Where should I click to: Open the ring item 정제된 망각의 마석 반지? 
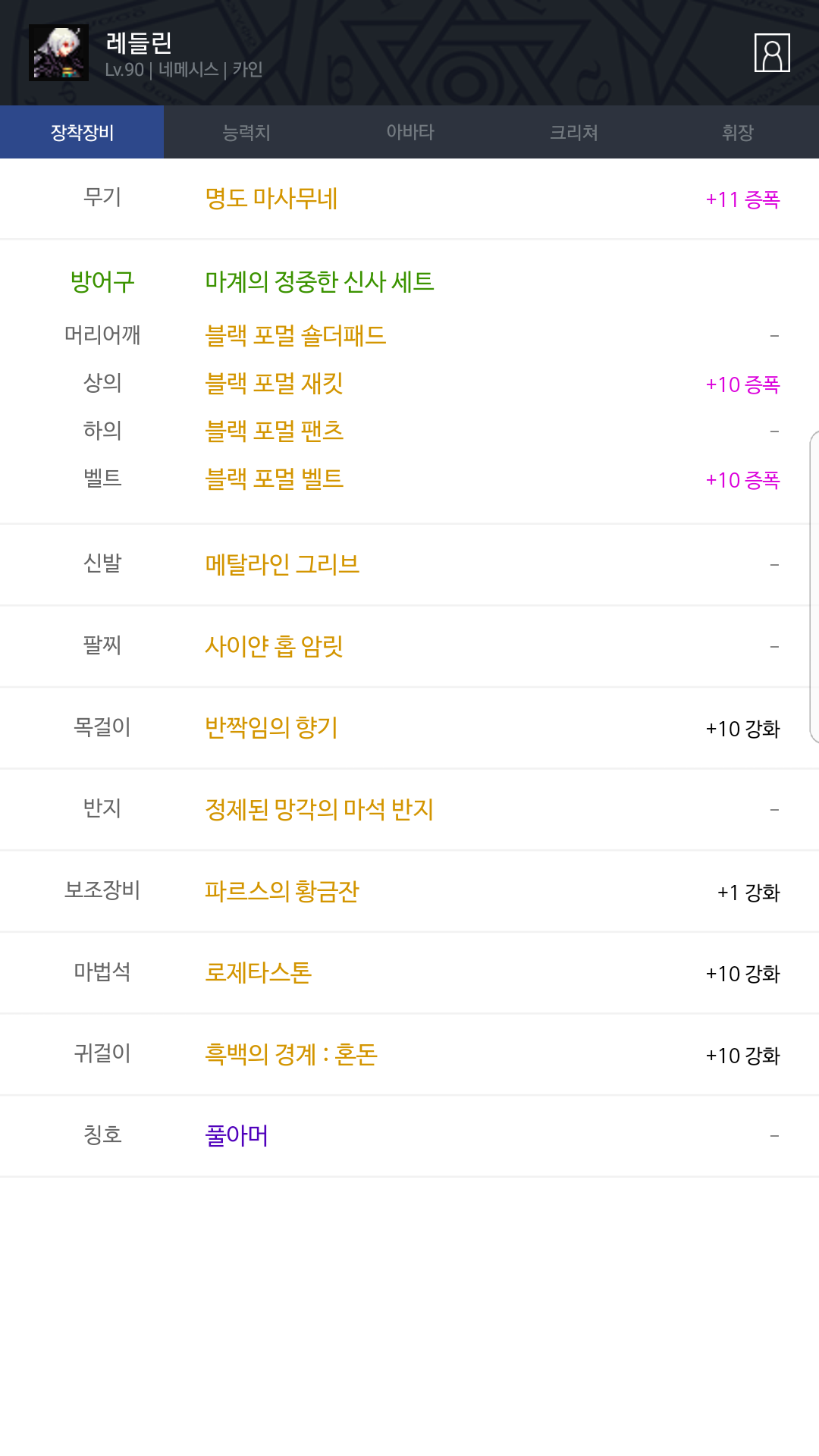click(318, 809)
